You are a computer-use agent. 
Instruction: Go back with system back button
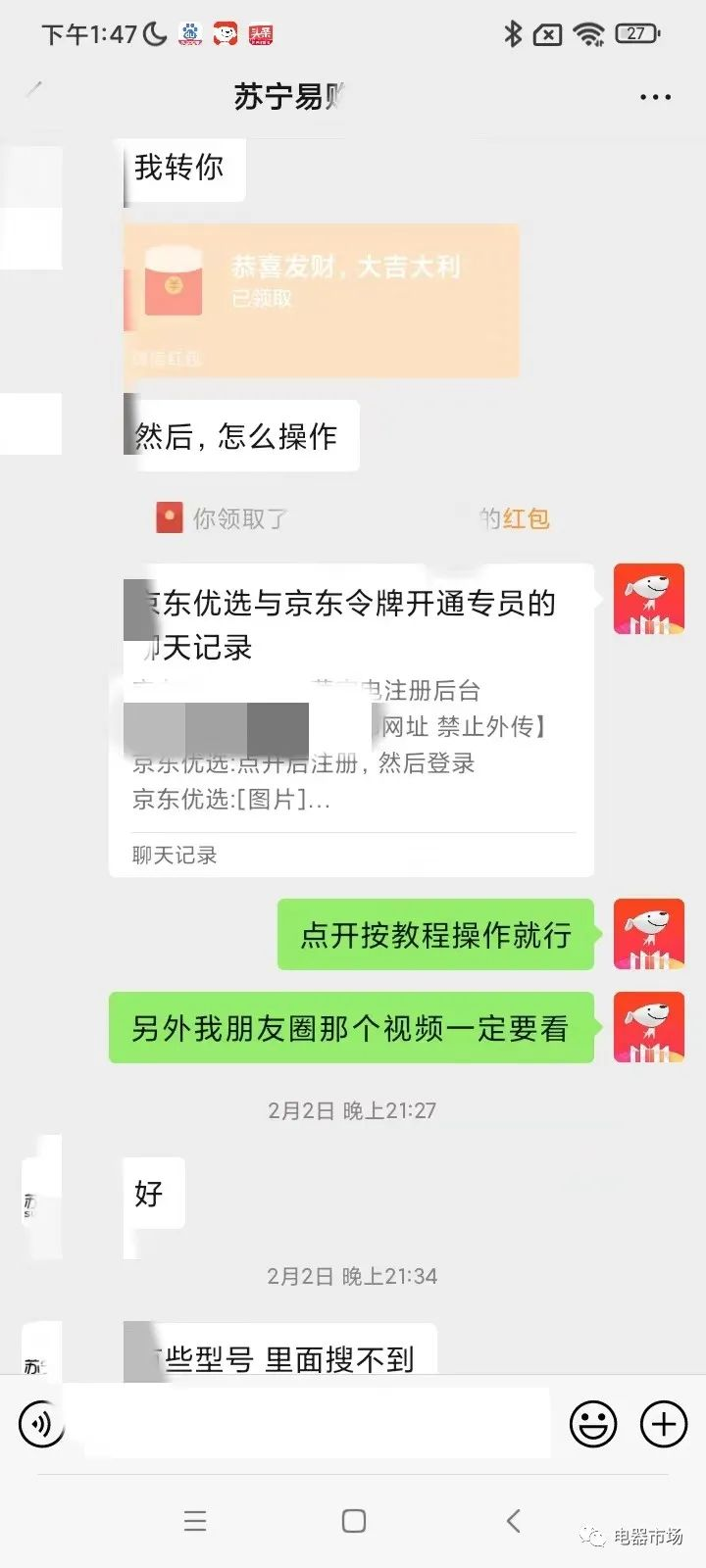513,1520
